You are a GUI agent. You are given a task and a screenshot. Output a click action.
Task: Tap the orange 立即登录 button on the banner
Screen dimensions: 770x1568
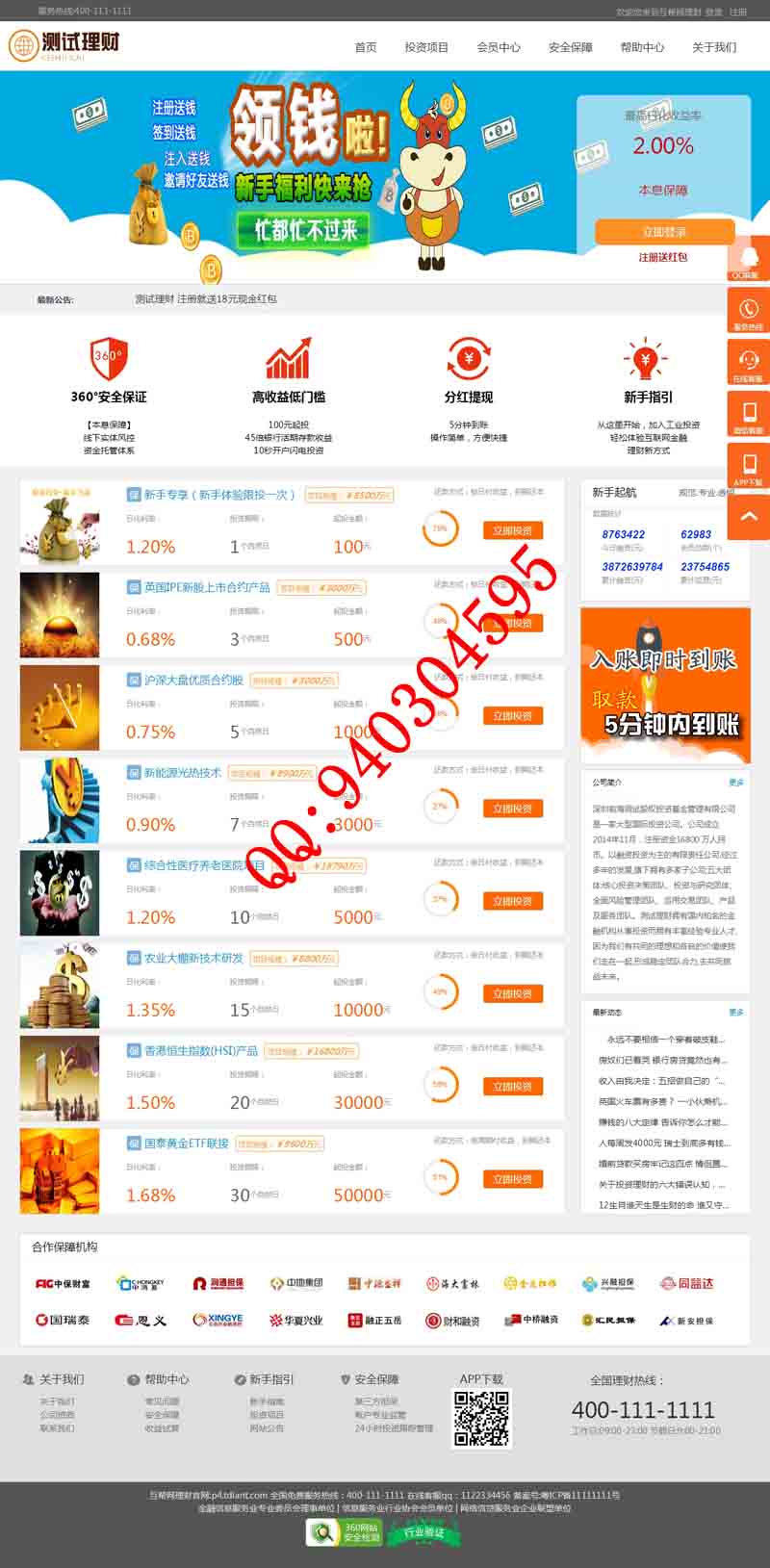coord(664,232)
